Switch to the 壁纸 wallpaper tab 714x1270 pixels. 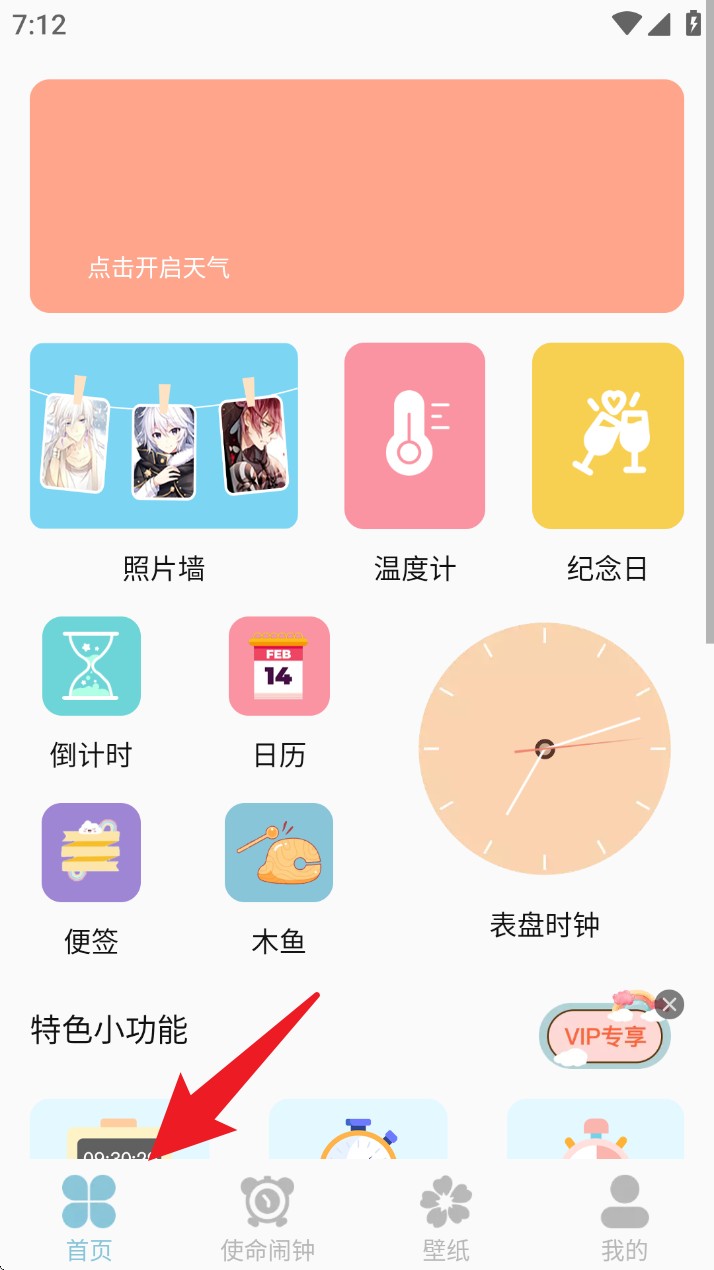point(446,1216)
